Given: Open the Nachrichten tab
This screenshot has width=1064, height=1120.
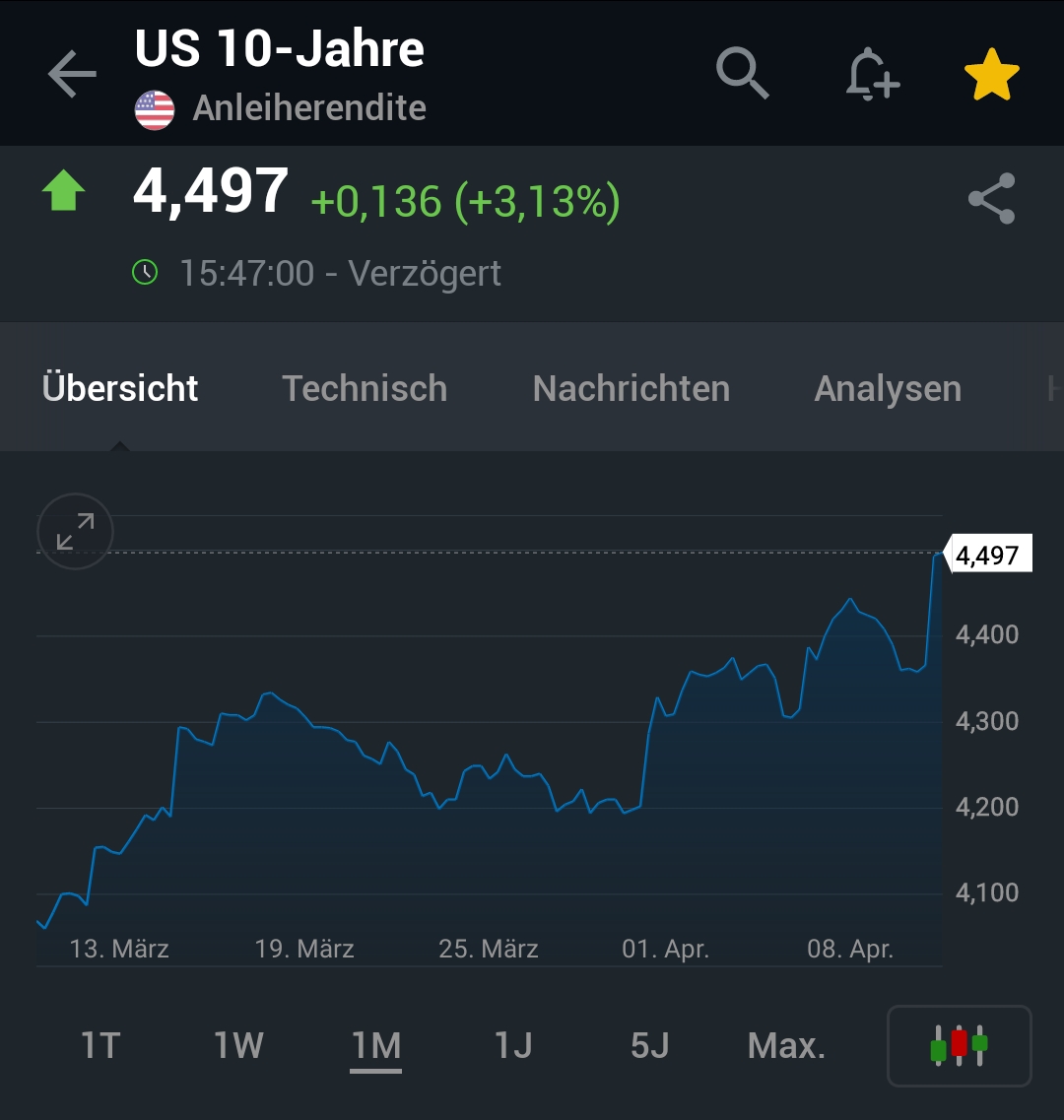Looking at the screenshot, I should coord(630,388).
